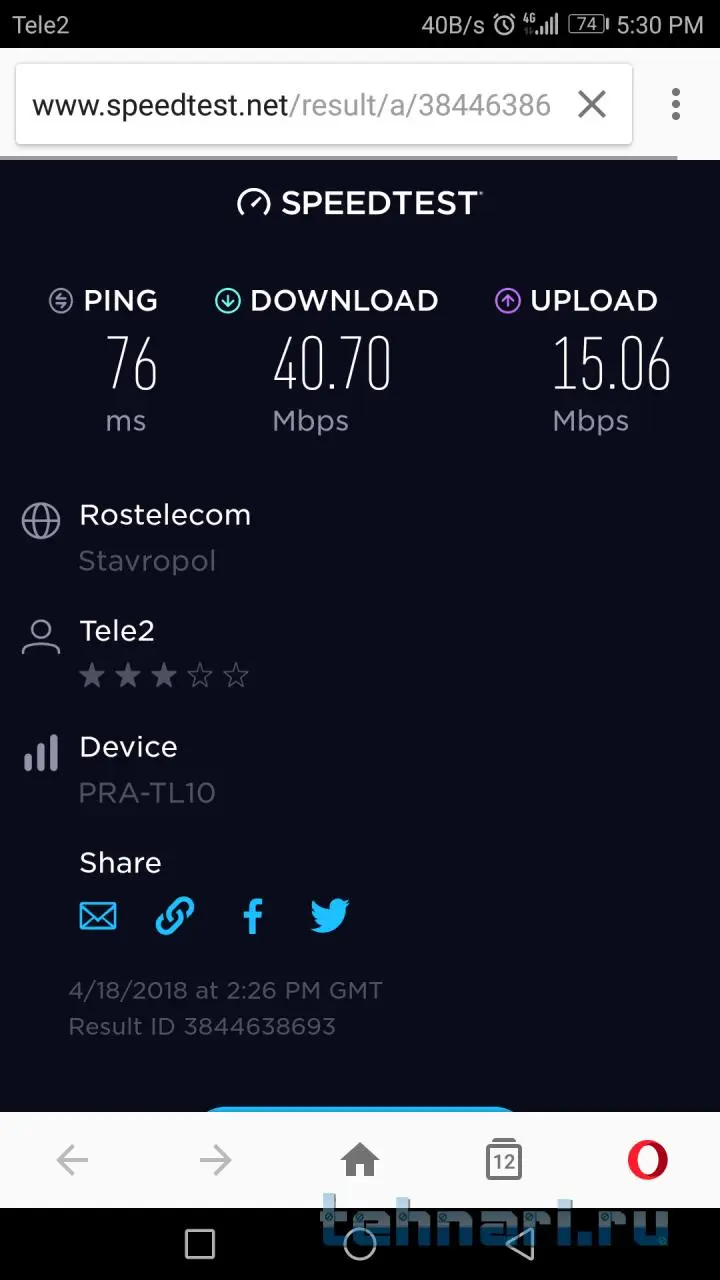Open the browser home page

click(x=360, y=1160)
